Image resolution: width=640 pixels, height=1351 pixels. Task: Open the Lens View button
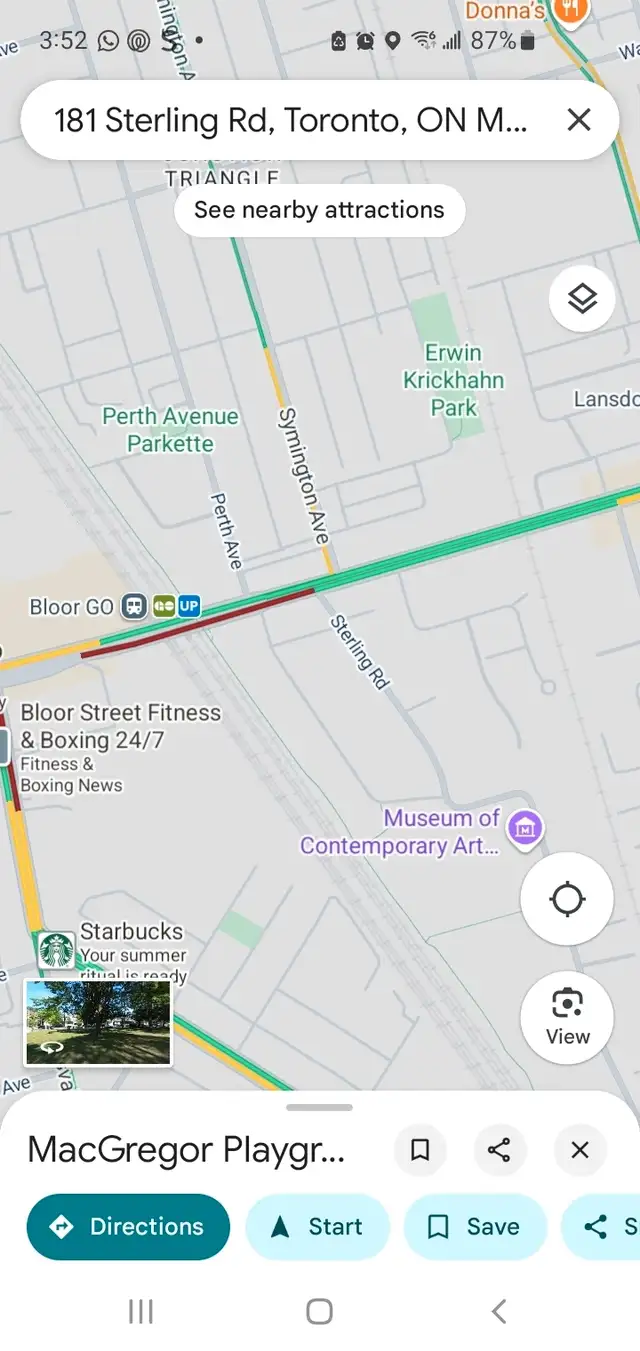point(567,1017)
